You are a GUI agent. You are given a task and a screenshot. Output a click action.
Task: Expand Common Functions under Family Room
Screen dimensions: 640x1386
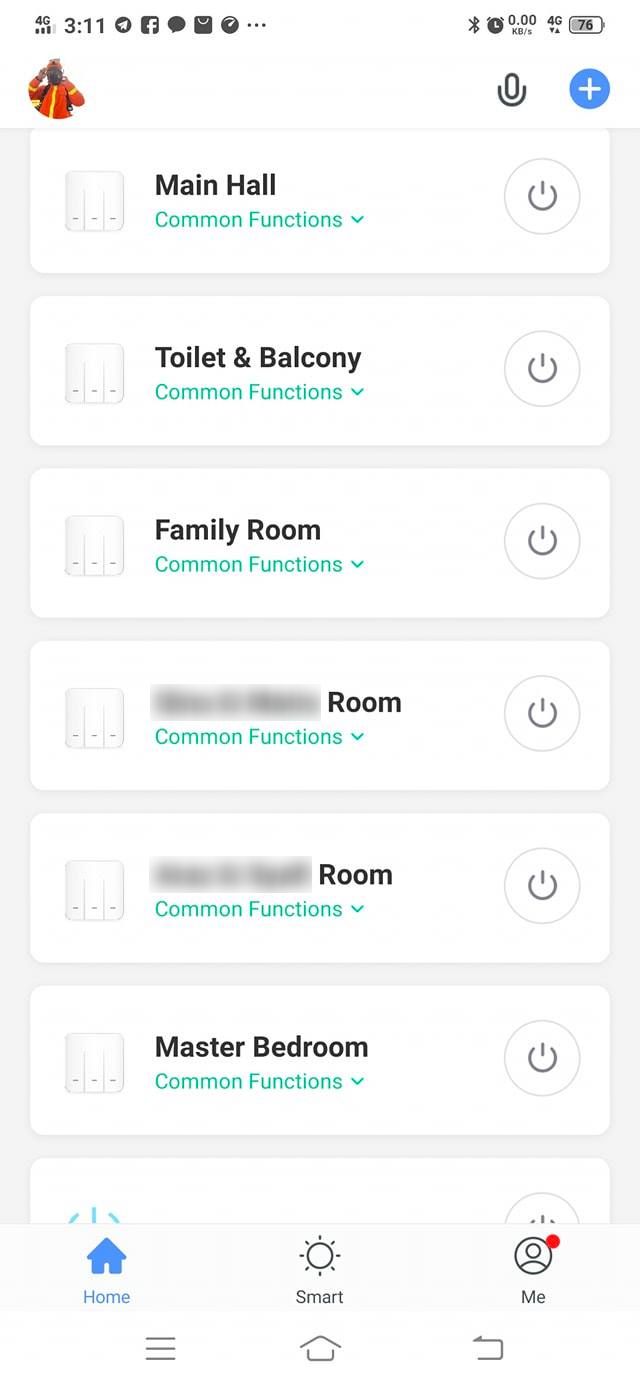tap(259, 565)
